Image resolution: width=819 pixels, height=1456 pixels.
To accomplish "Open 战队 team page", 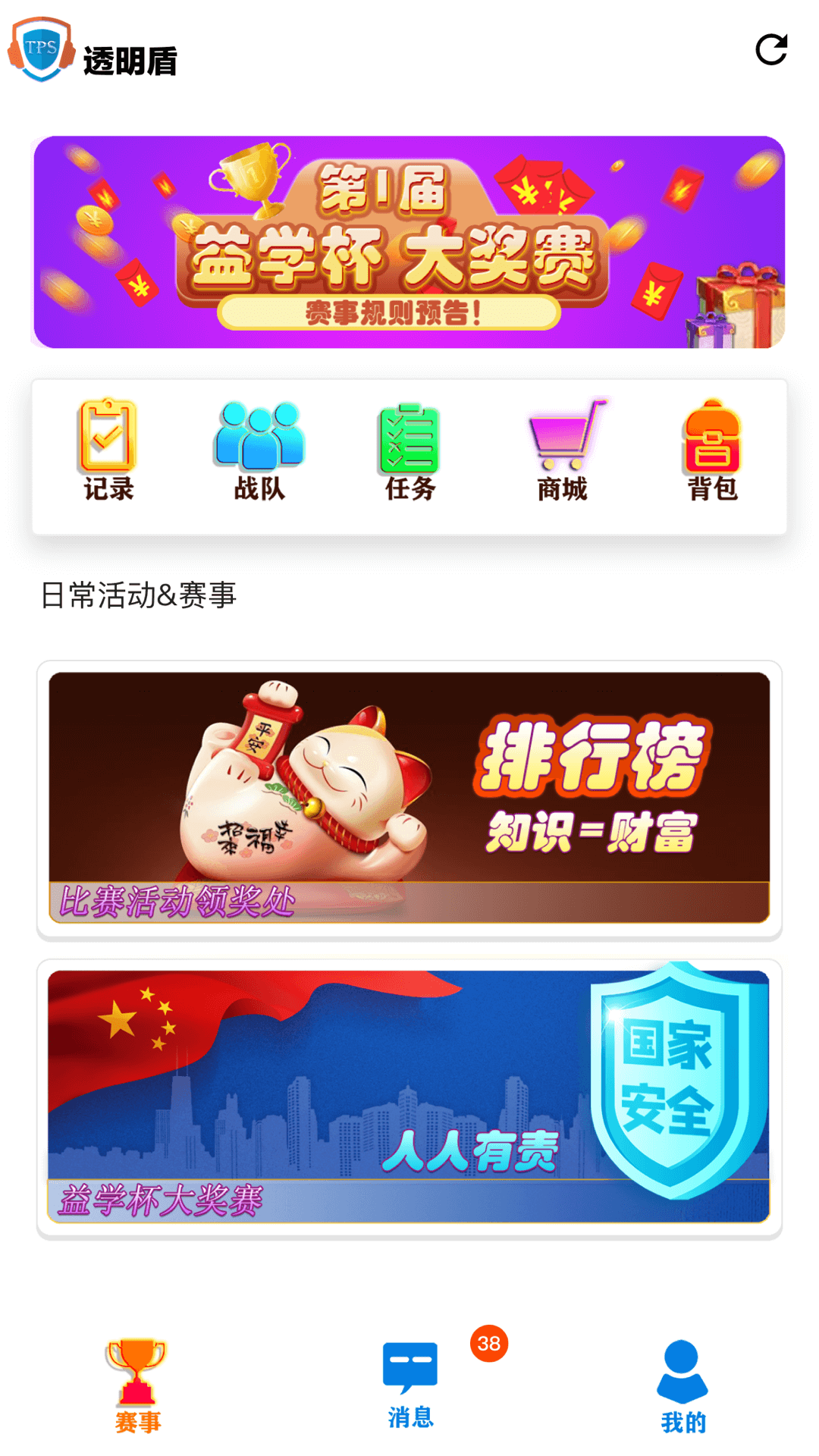I will [259, 451].
